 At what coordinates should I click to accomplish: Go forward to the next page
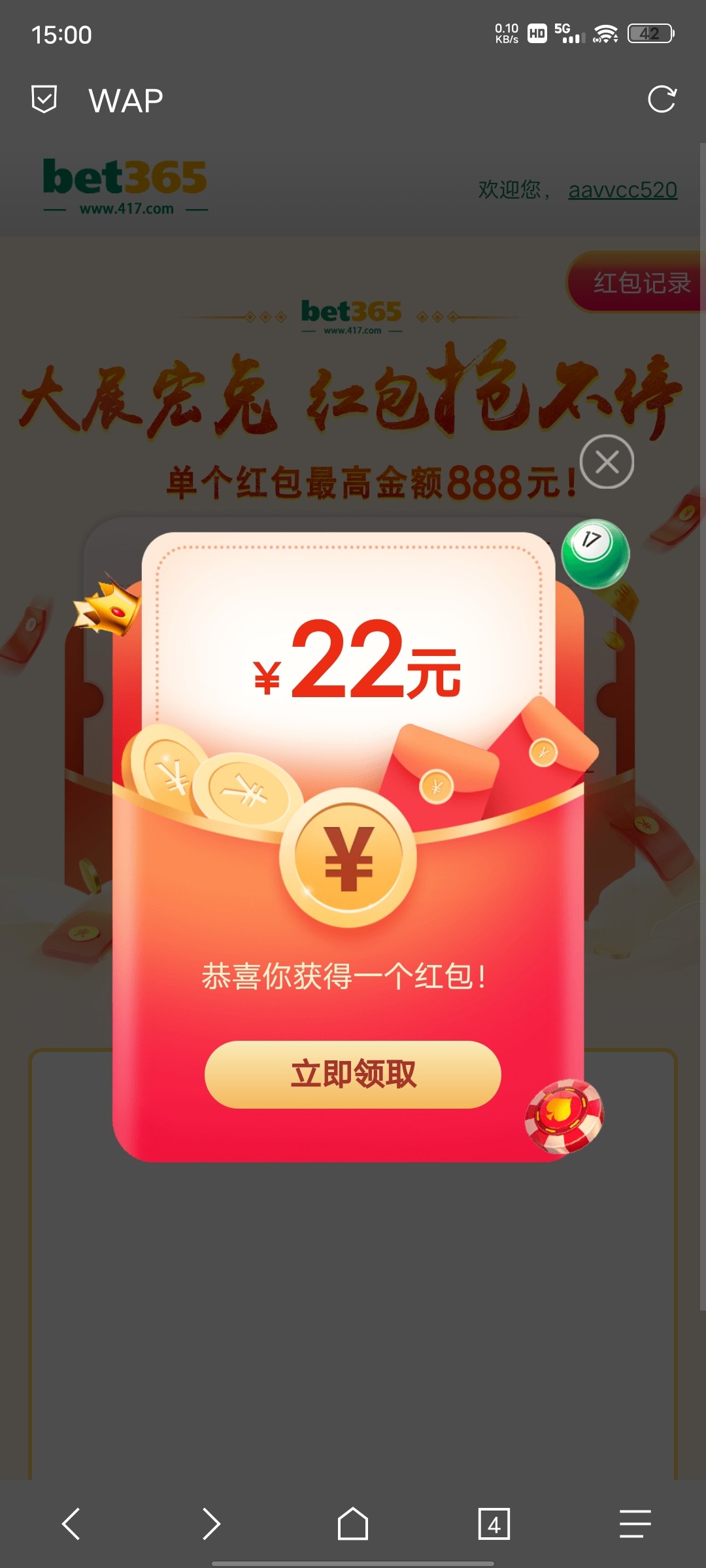211,1524
